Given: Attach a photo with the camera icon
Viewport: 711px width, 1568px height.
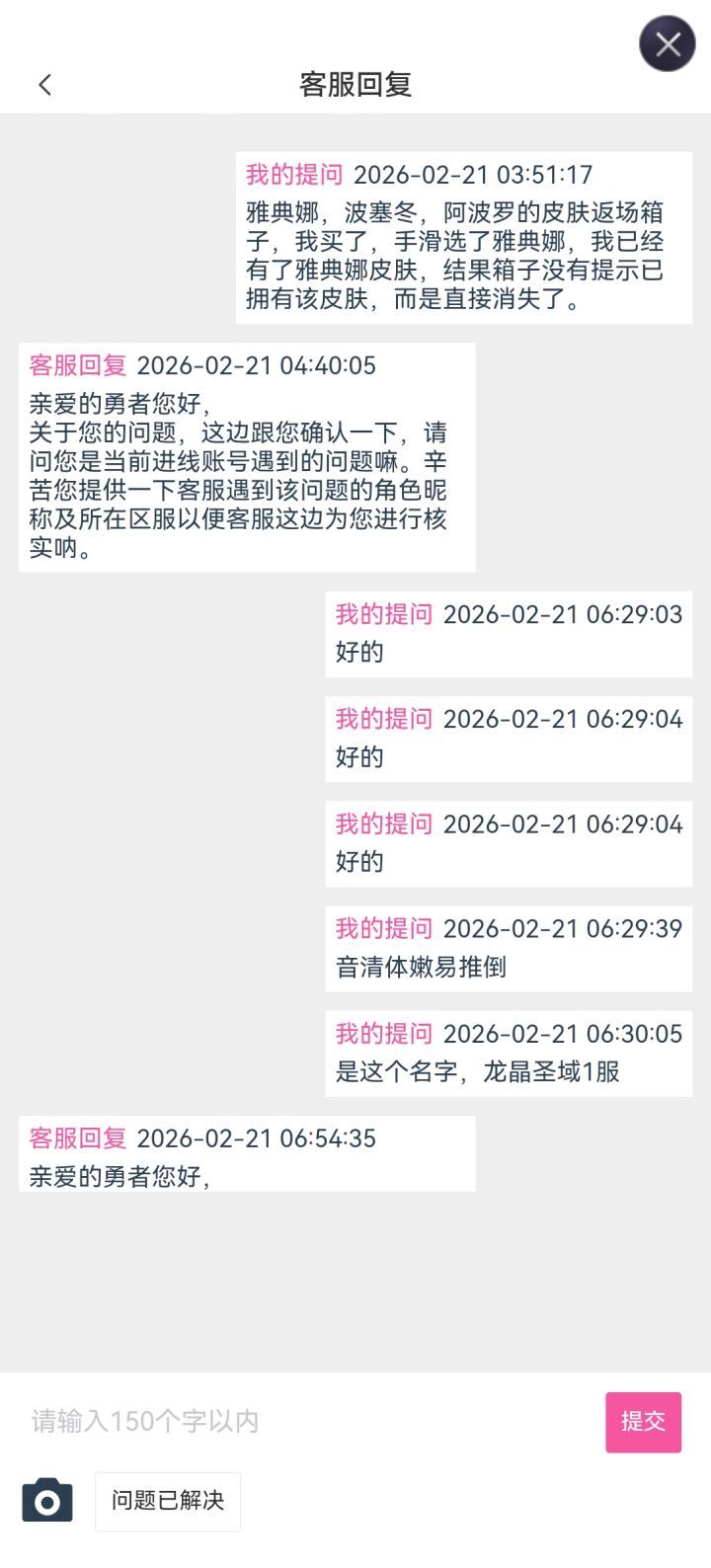Looking at the screenshot, I should coord(47,1501).
